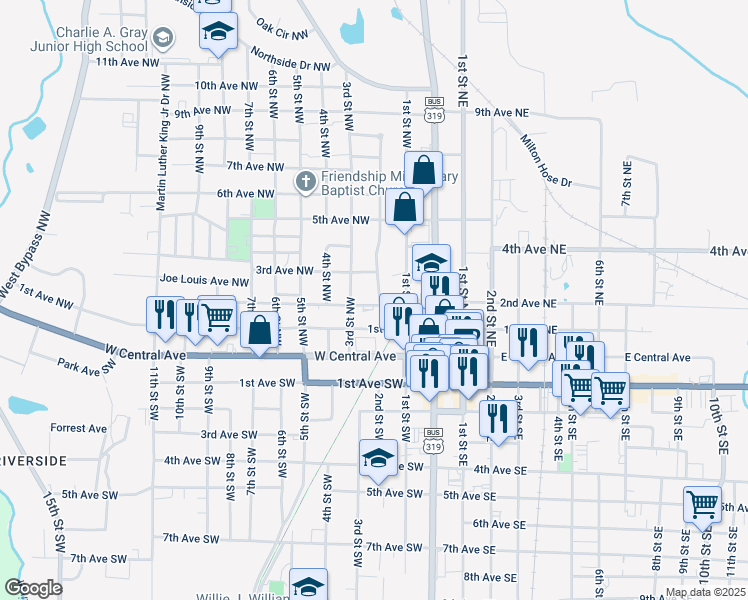Image resolution: width=748 pixels, height=600 pixels.
Task: Tap the Google logo on the map
Action: tap(33, 589)
